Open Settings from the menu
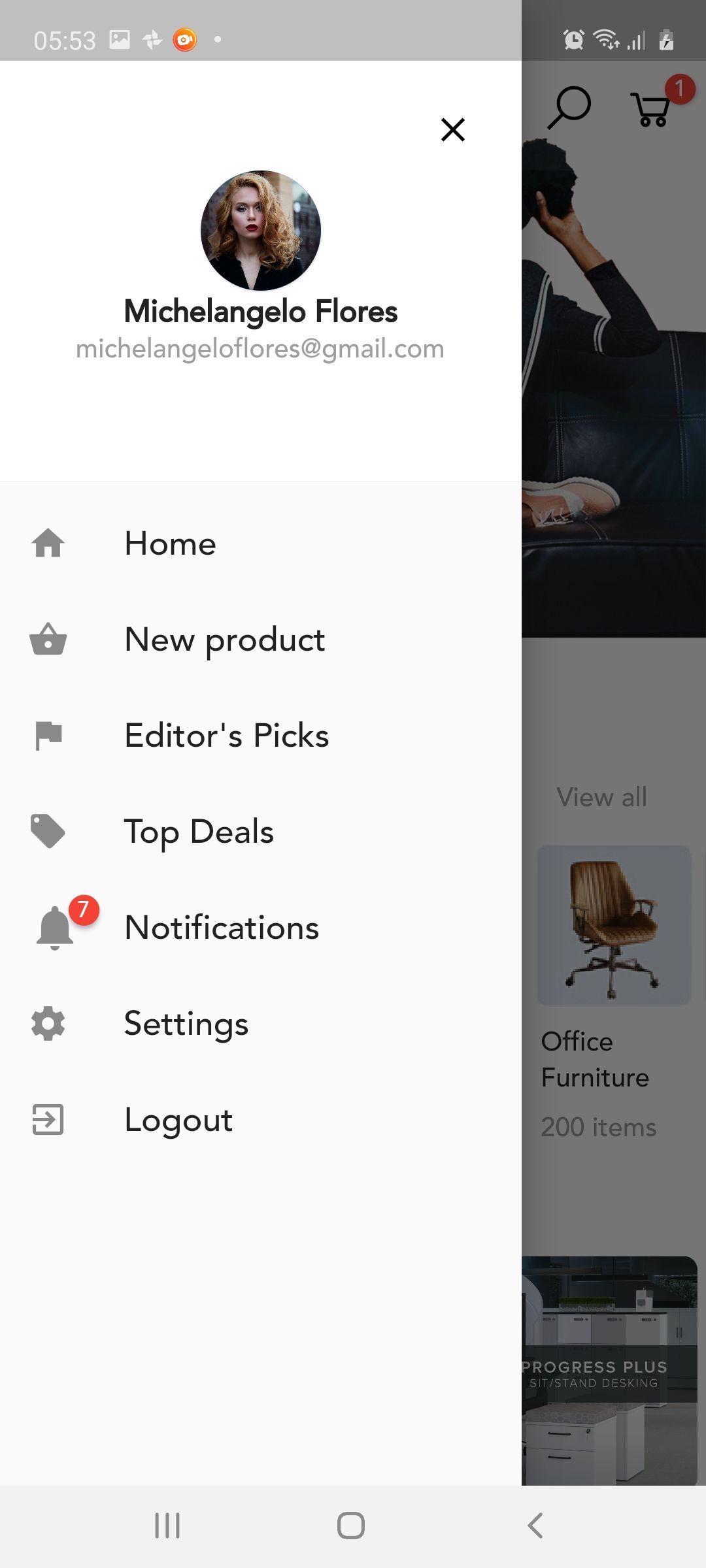Viewport: 706px width, 1568px height. coord(186,1024)
